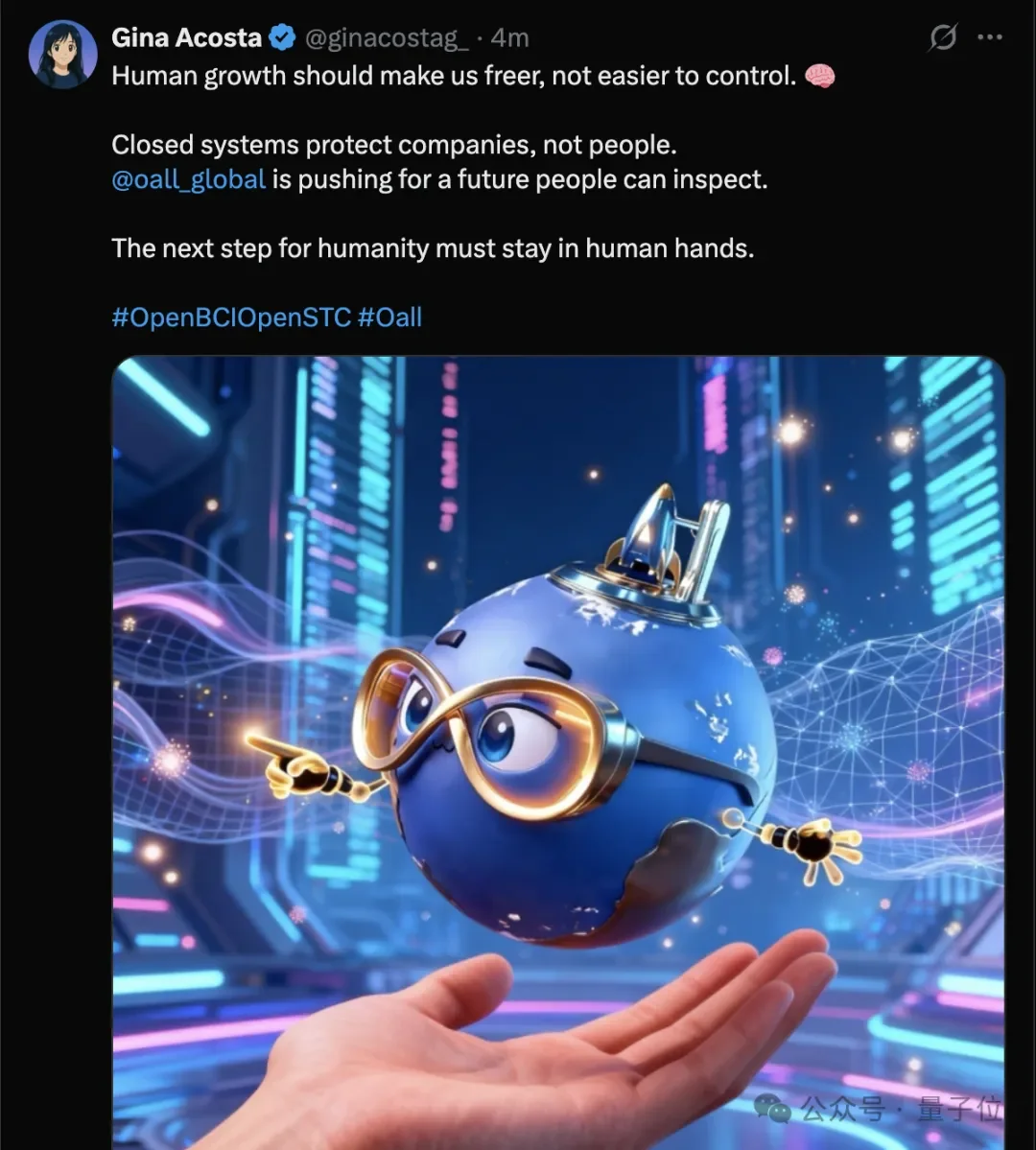
Task: Open the @oall_global mention
Action: click(x=188, y=179)
